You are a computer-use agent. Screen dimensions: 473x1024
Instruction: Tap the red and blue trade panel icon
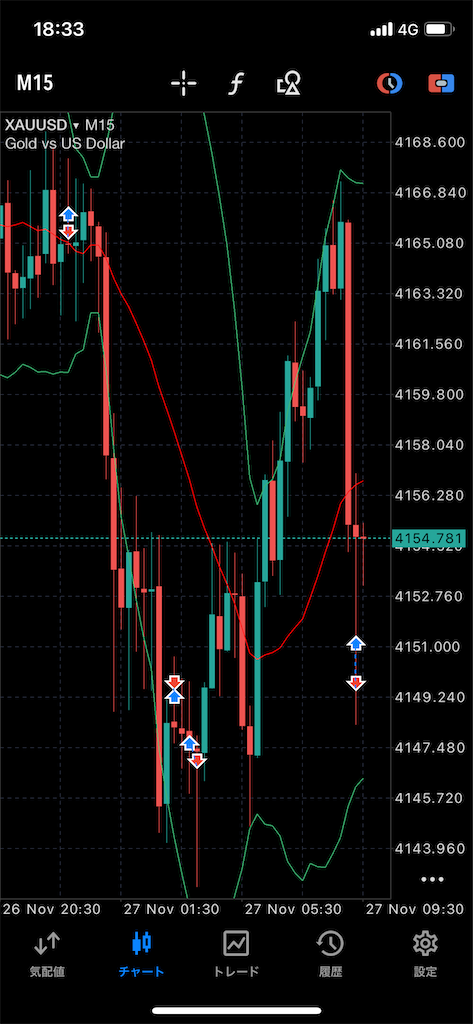(441, 84)
